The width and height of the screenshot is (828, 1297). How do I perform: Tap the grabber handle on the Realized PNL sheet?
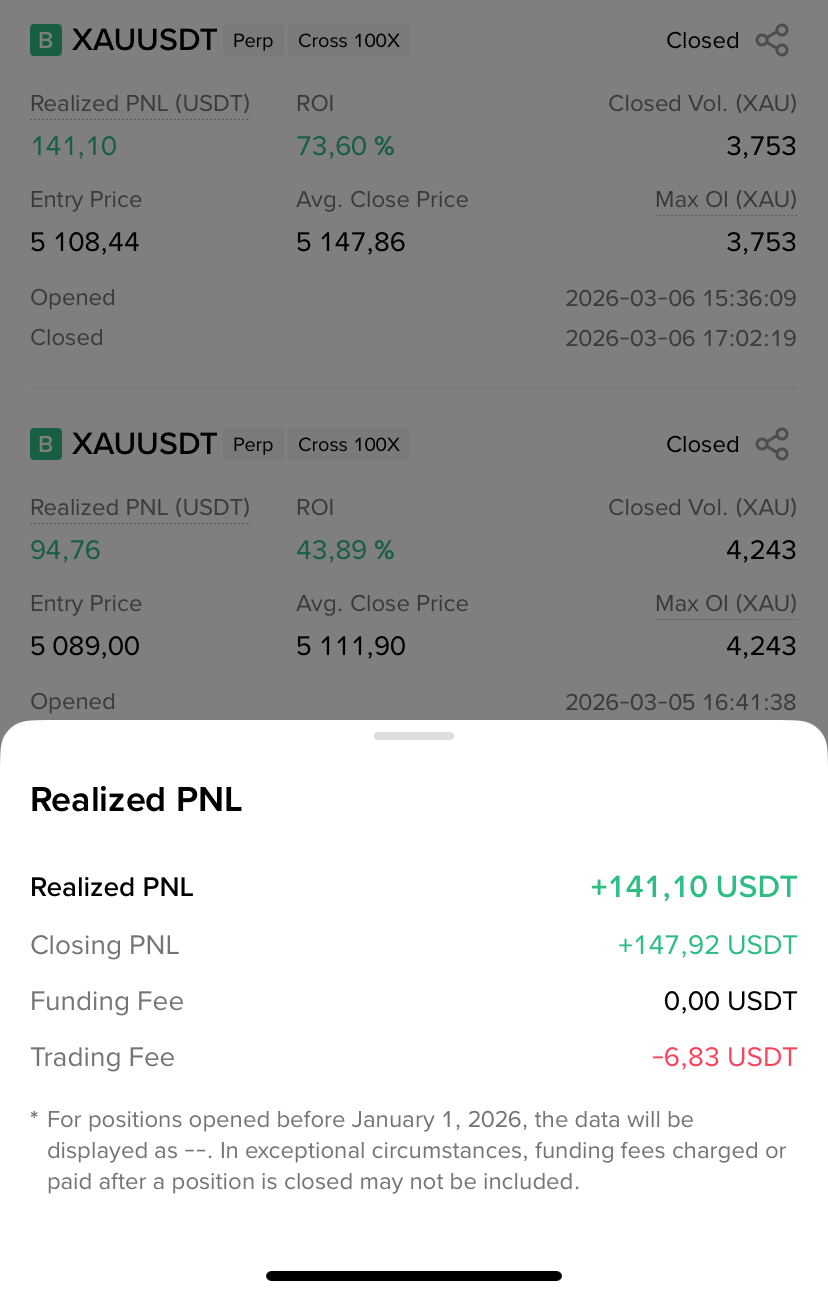point(414,736)
